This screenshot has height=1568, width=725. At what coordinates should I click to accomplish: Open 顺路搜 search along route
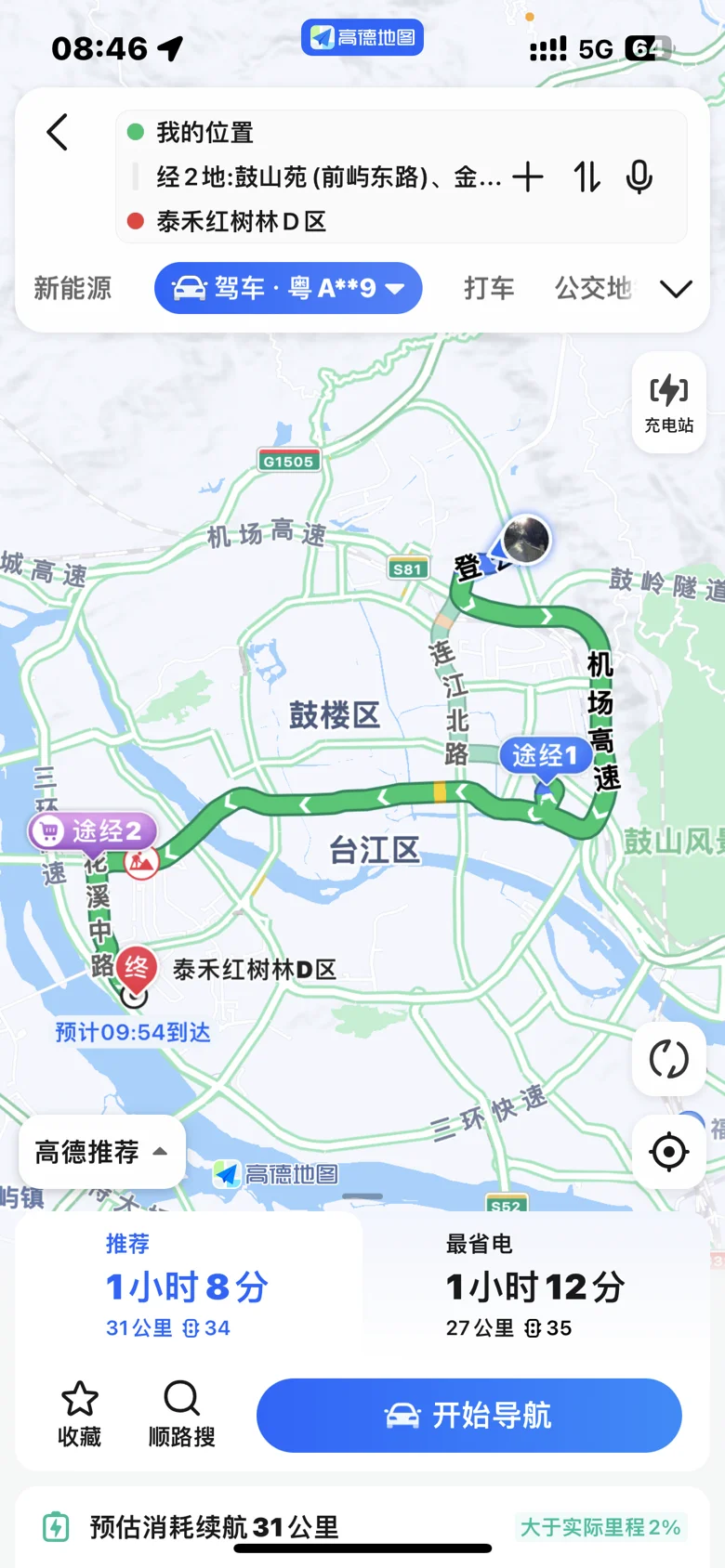tap(181, 1414)
